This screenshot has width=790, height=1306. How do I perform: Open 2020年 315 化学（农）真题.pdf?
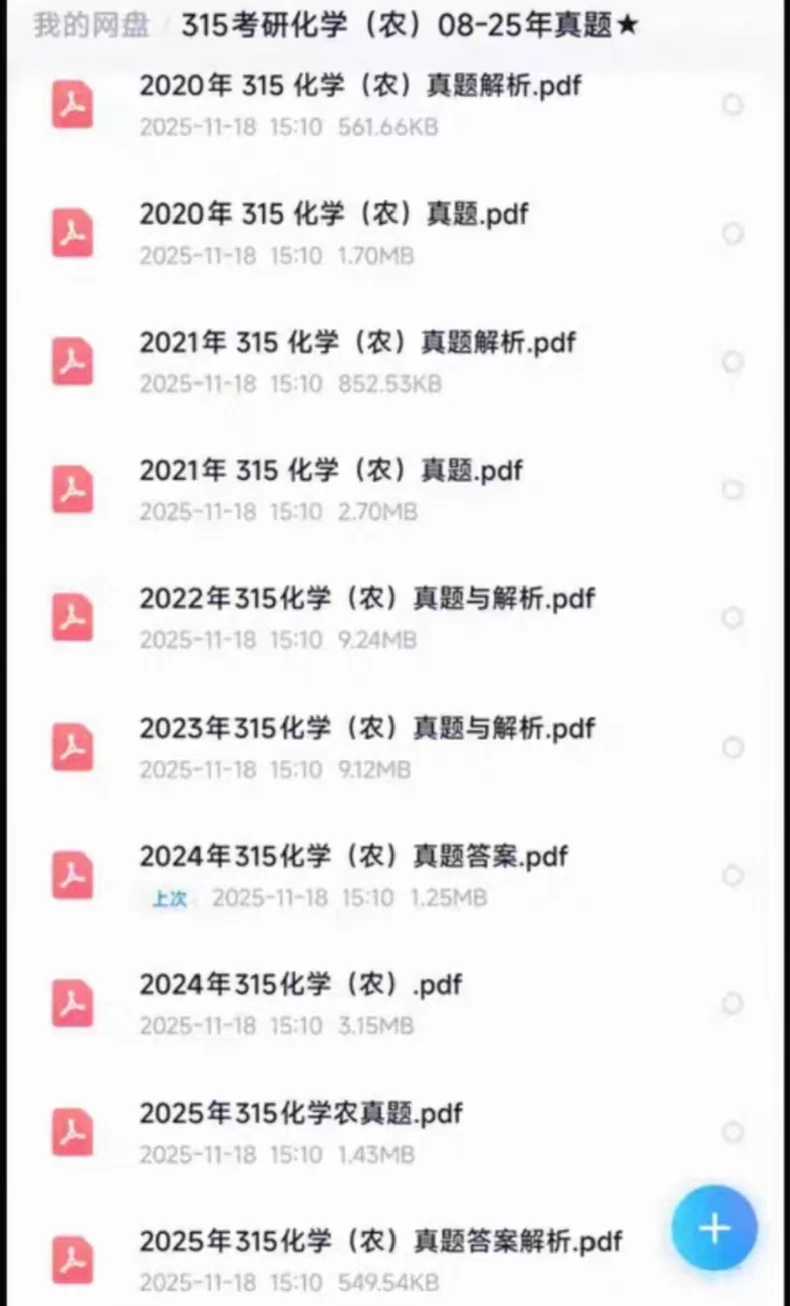coord(334,215)
